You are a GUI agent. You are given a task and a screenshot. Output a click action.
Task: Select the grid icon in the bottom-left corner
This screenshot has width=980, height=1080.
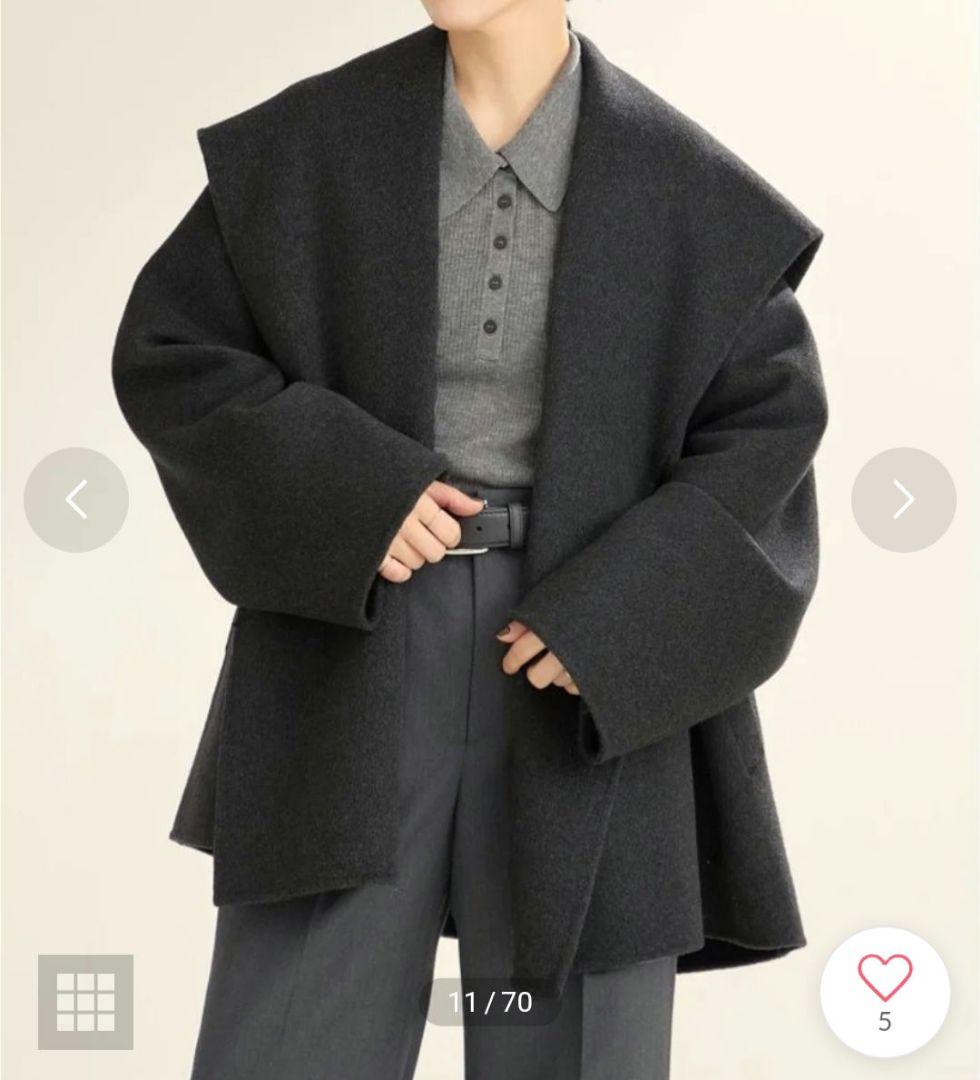click(x=84, y=1000)
